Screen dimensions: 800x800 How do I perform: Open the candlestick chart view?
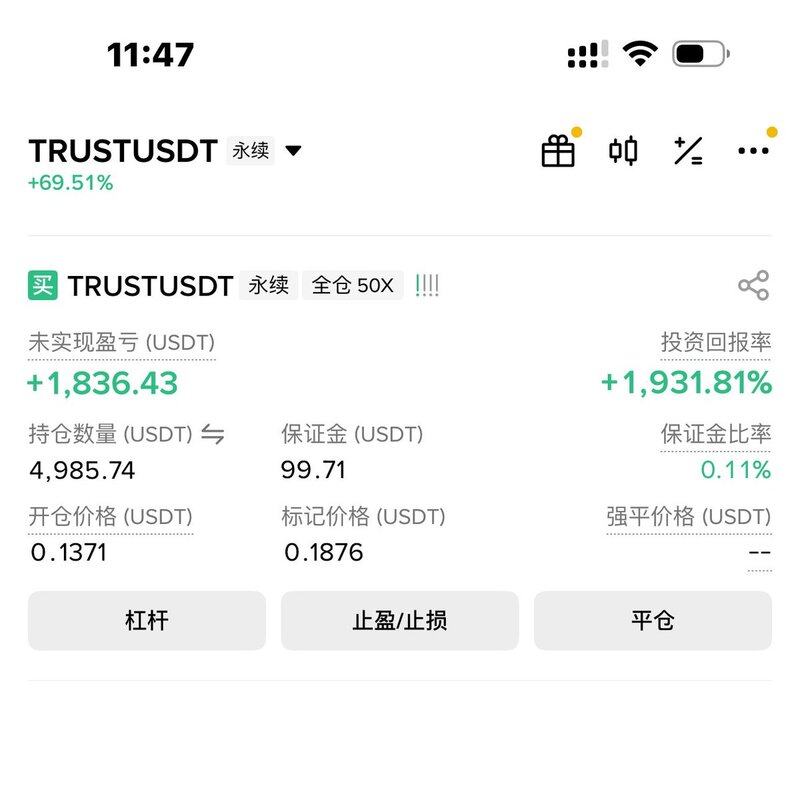coord(623,151)
